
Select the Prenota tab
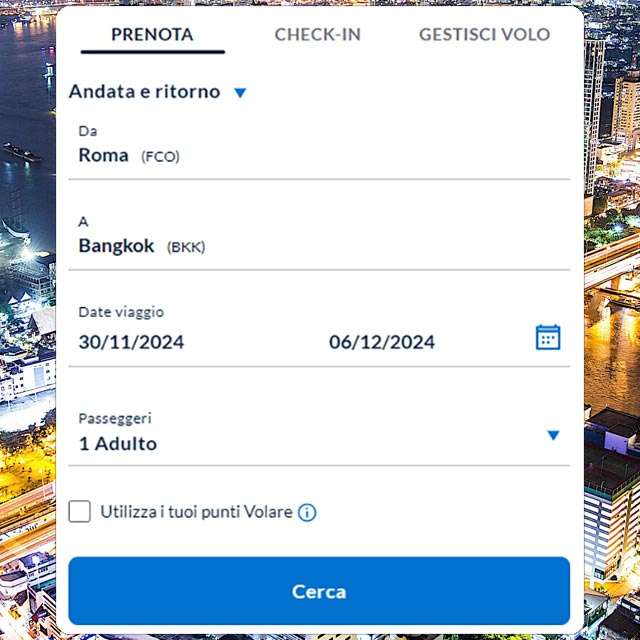pyautogui.click(x=152, y=34)
